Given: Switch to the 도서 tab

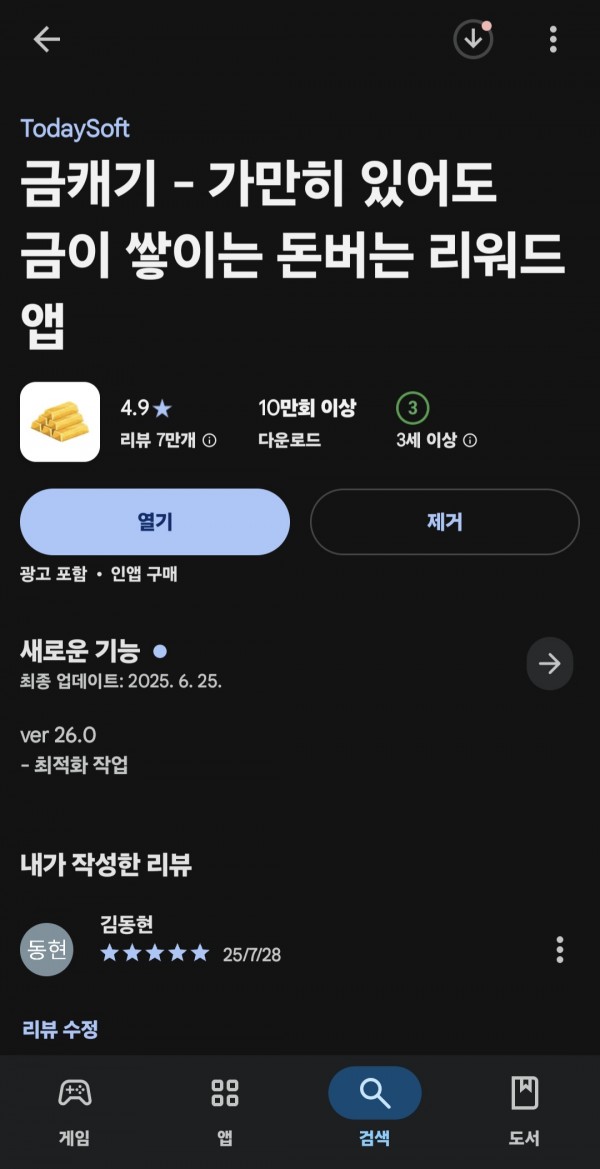Looking at the screenshot, I should point(524,1111).
